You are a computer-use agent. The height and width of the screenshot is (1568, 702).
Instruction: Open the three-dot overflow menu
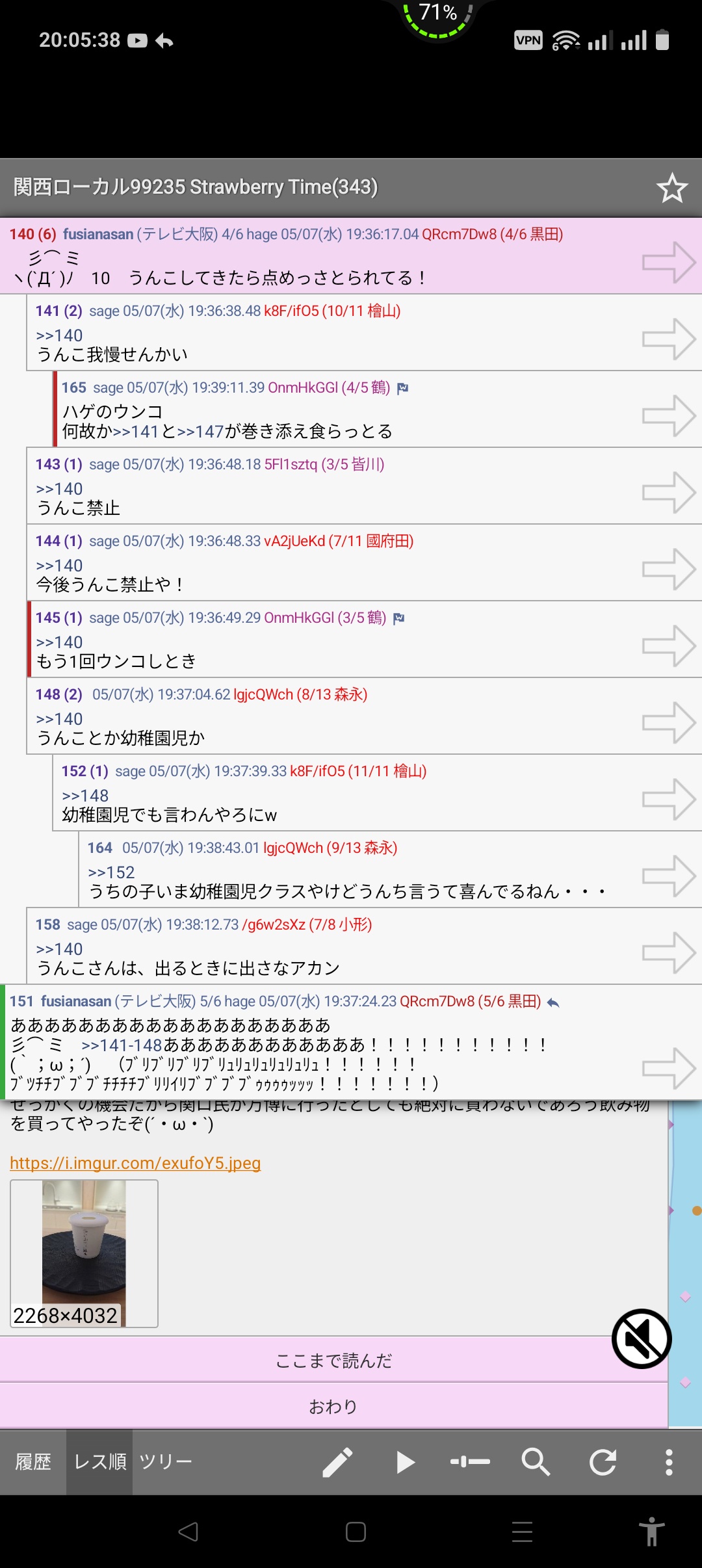click(x=669, y=1463)
